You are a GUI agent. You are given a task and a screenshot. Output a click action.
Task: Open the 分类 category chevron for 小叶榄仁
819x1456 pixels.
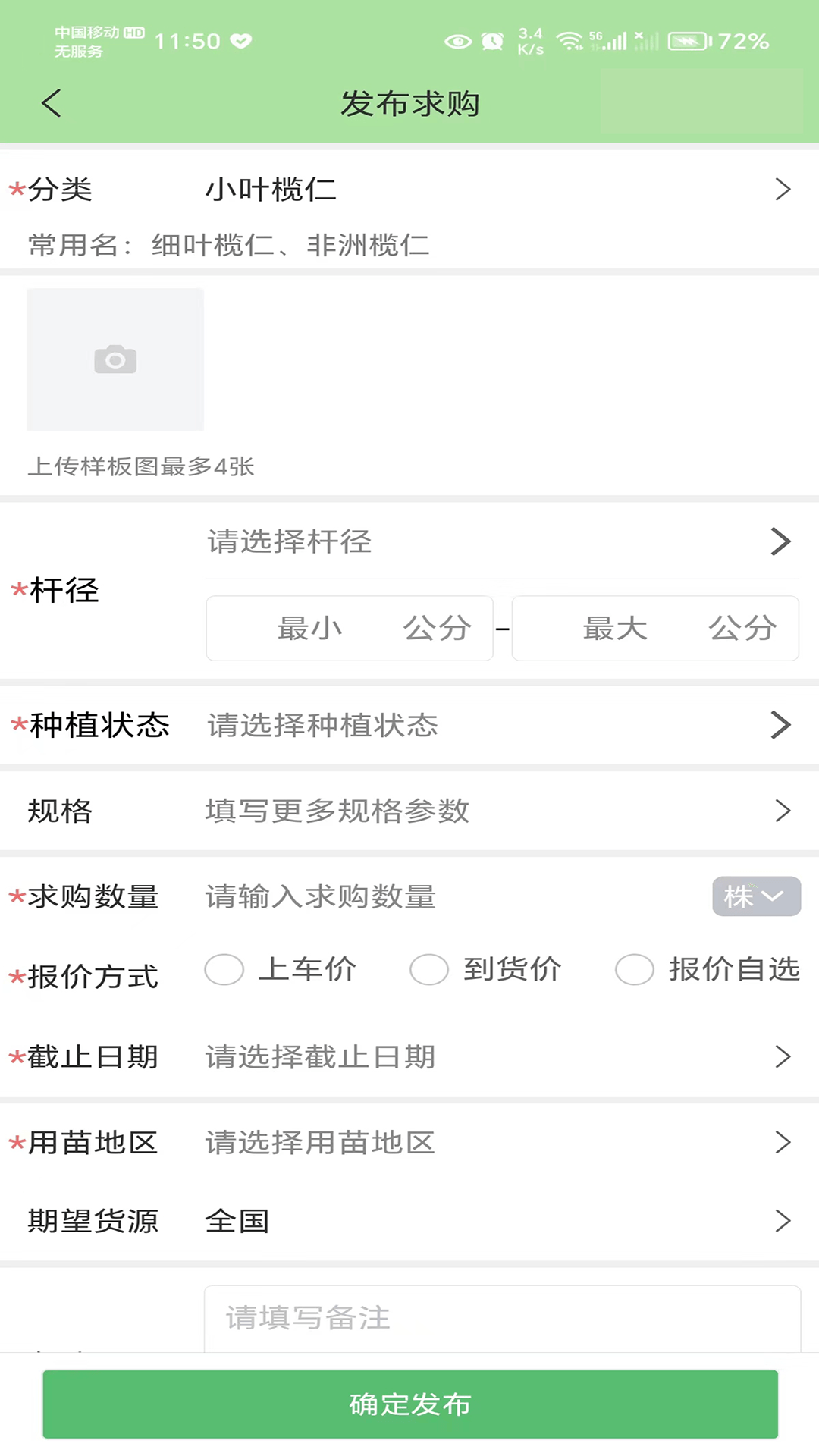click(783, 190)
